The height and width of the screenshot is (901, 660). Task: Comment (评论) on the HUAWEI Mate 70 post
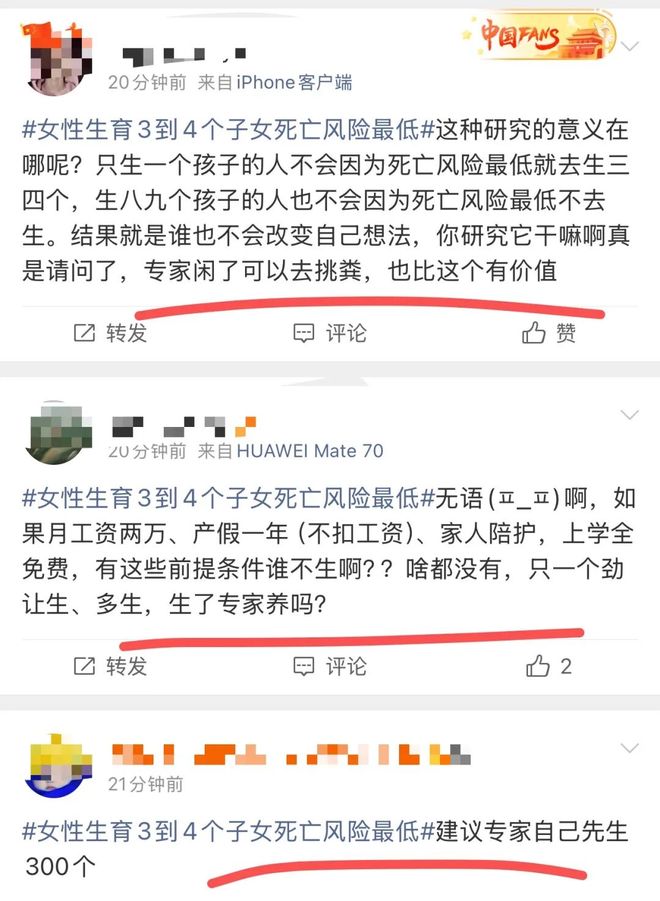(330, 665)
